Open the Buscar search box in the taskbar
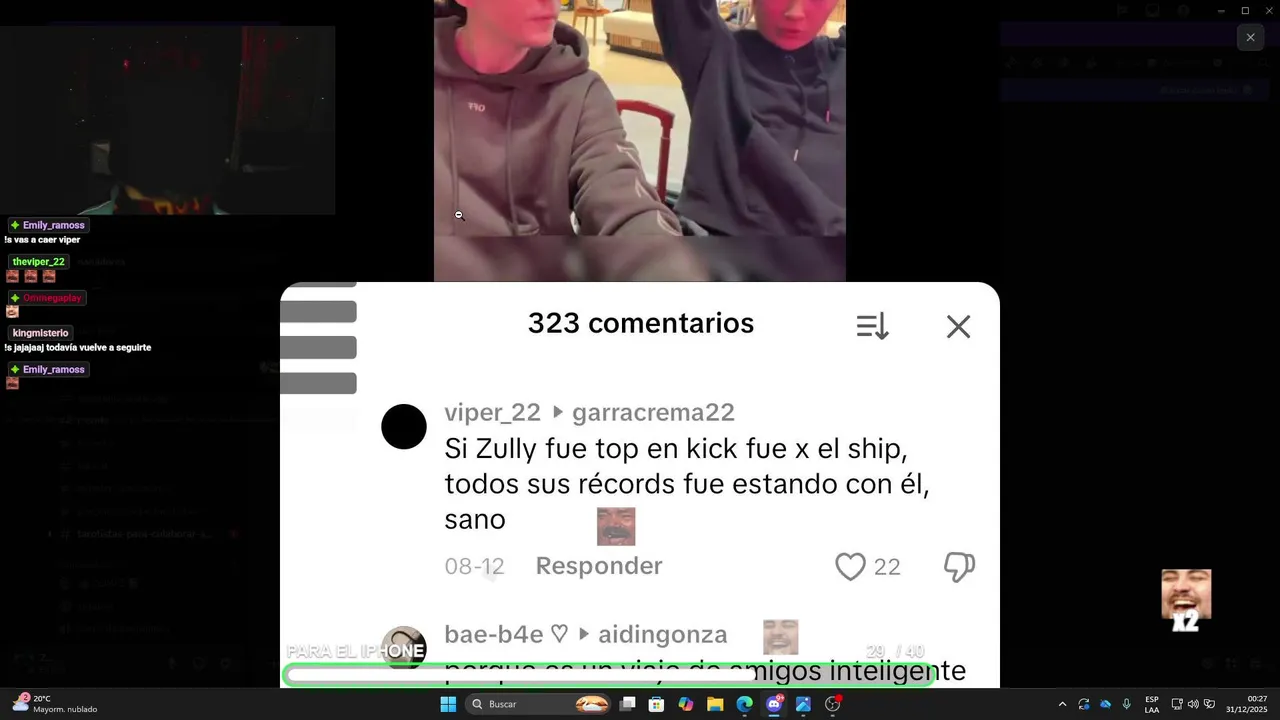The width and height of the screenshot is (1280, 720). click(515, 704)
